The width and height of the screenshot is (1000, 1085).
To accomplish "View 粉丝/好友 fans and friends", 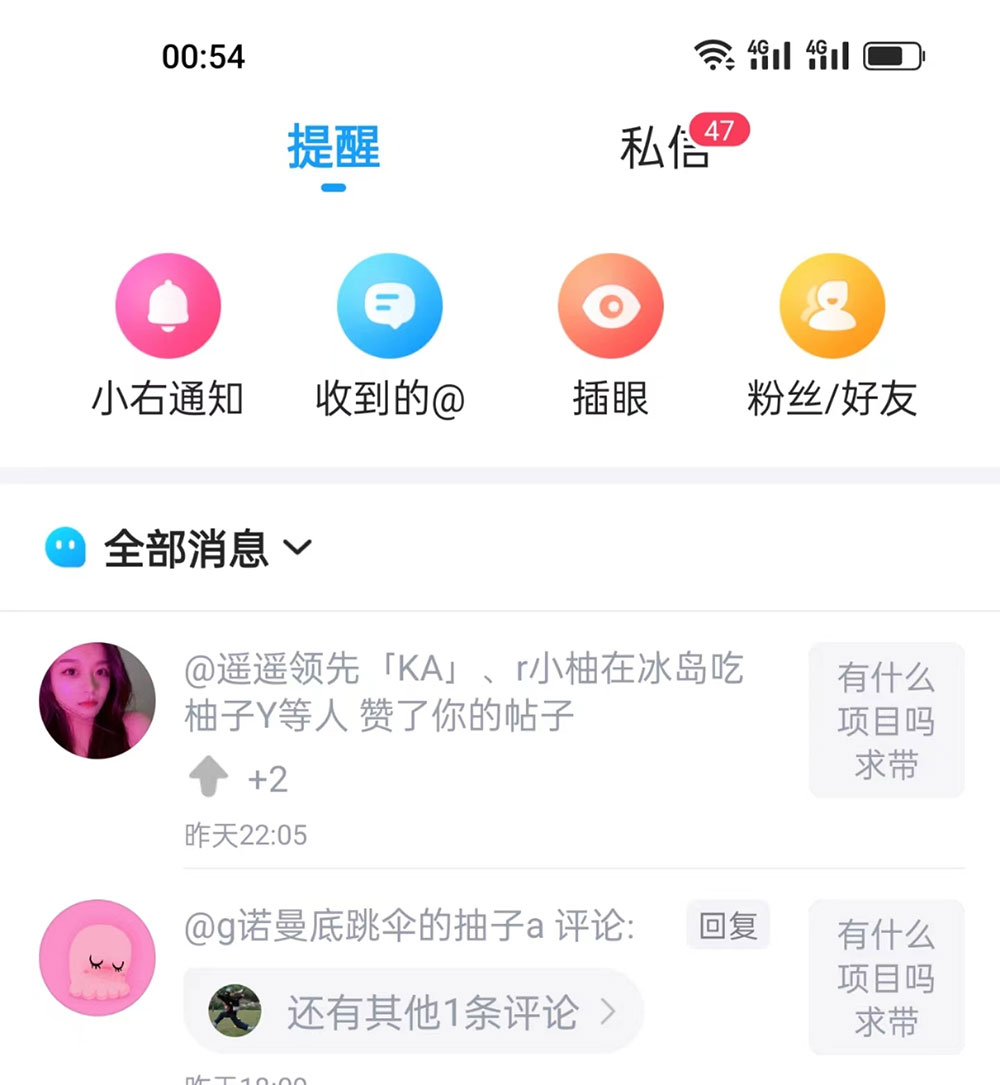I will coord(833,305).
